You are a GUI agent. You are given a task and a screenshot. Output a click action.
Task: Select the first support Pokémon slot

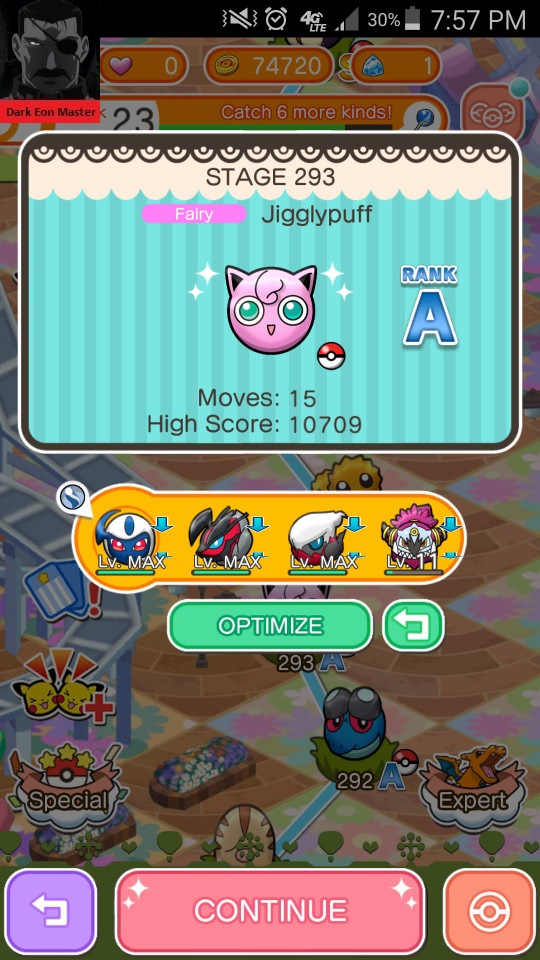coord(126,539)
